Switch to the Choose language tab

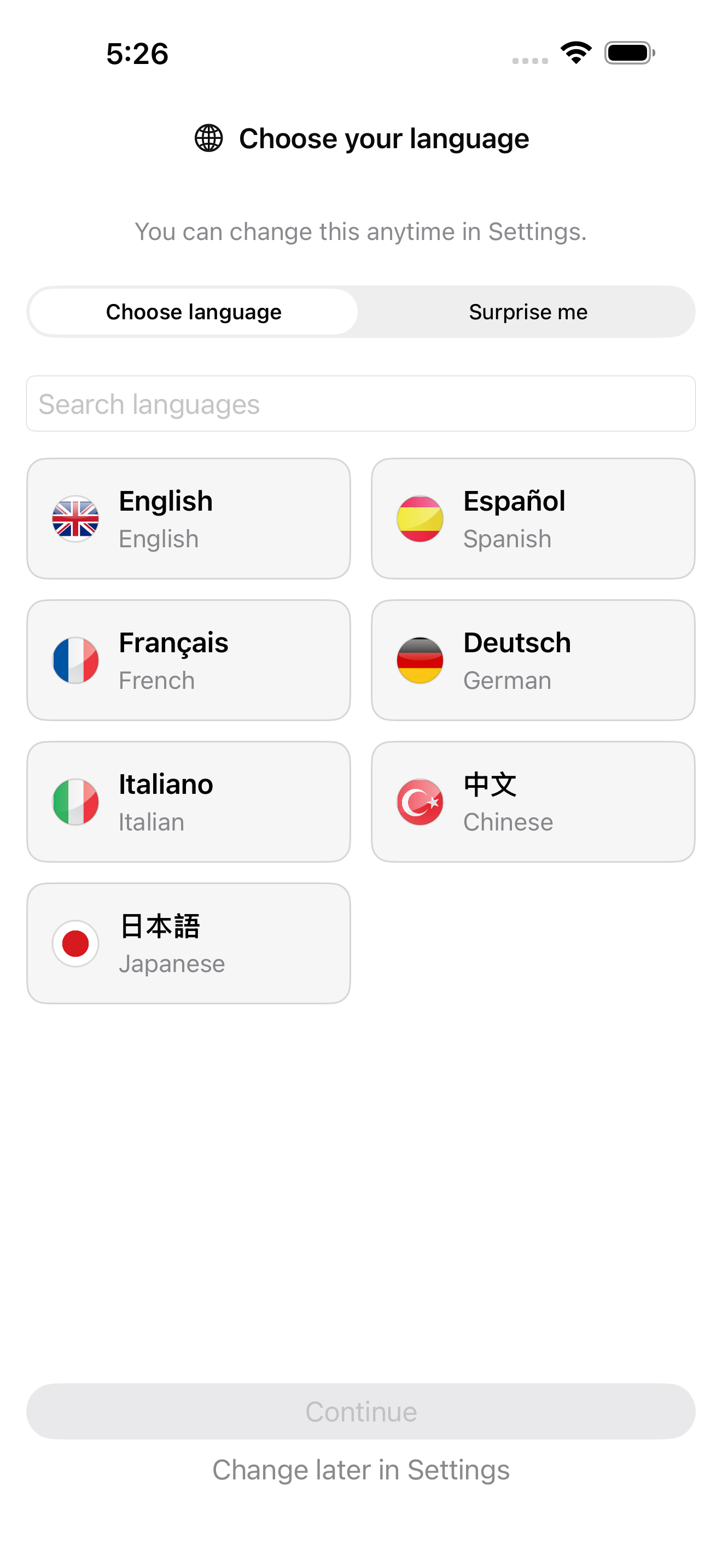[x=193, y=312]
